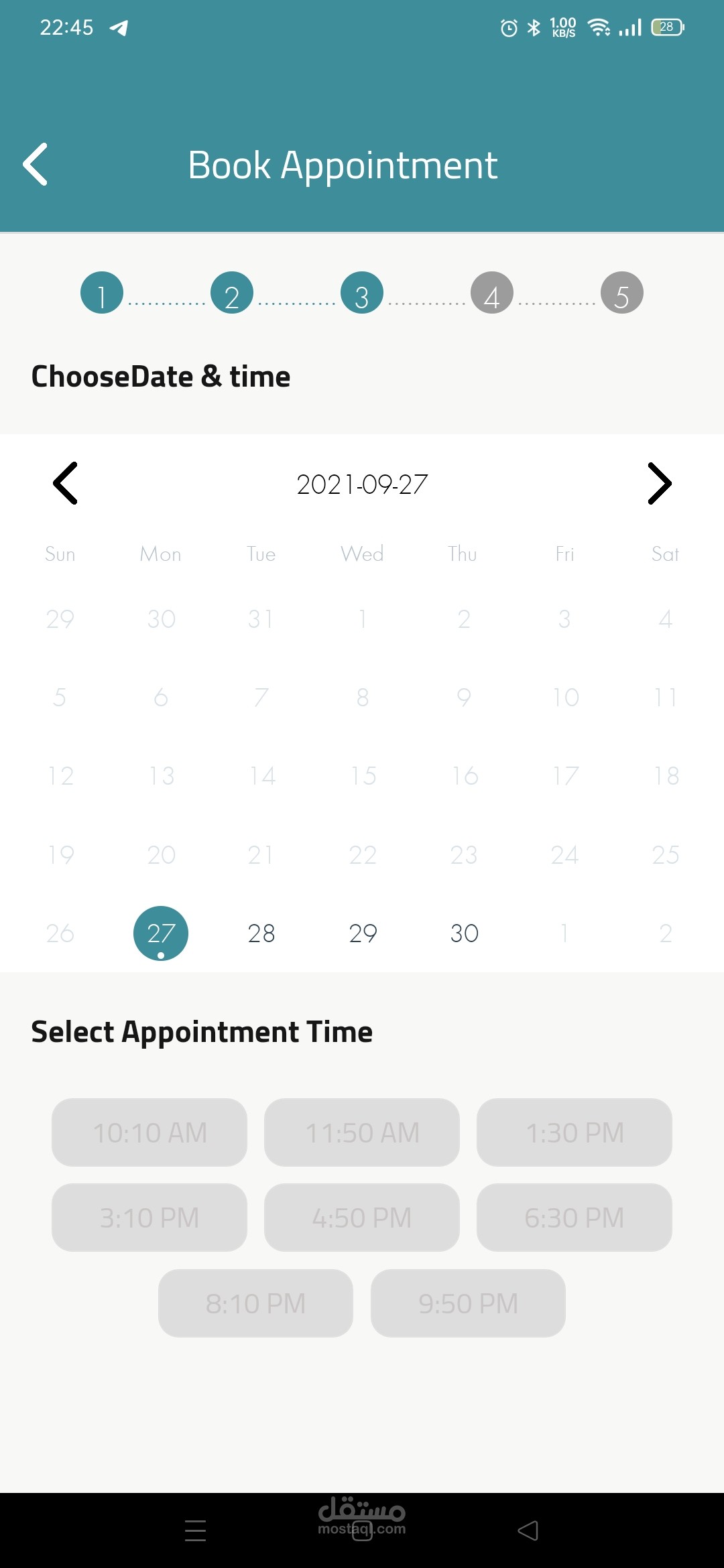Open recent apps from navigation bar
This screenshot has width=724, height=1568.
(195, 1530)
